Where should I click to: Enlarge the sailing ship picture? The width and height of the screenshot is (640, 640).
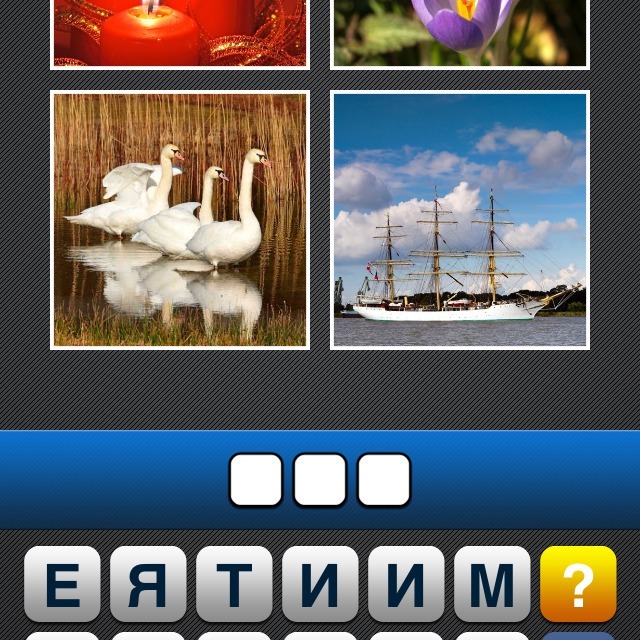click(460, 220)
